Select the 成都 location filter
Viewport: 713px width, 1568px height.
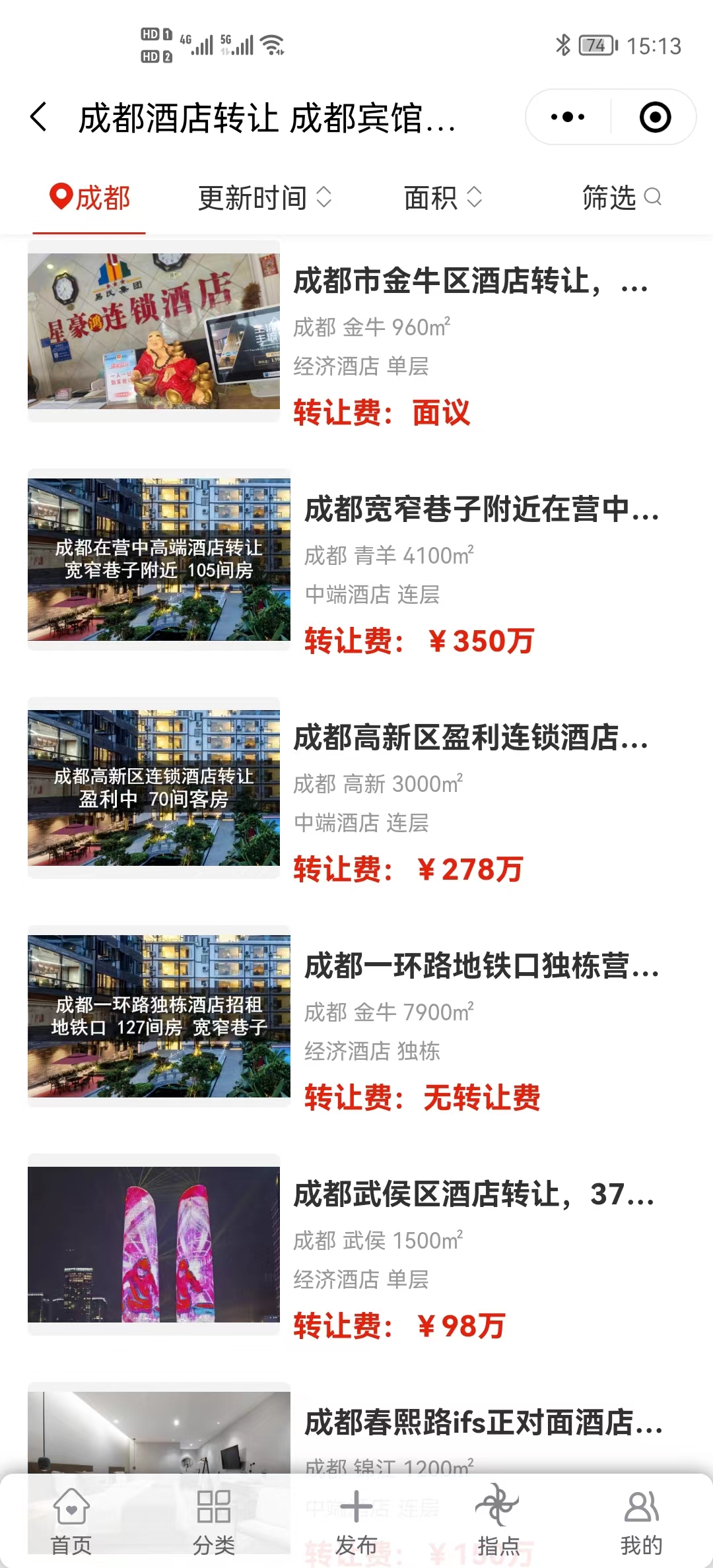pyautogui.click(x=90, y=198)
